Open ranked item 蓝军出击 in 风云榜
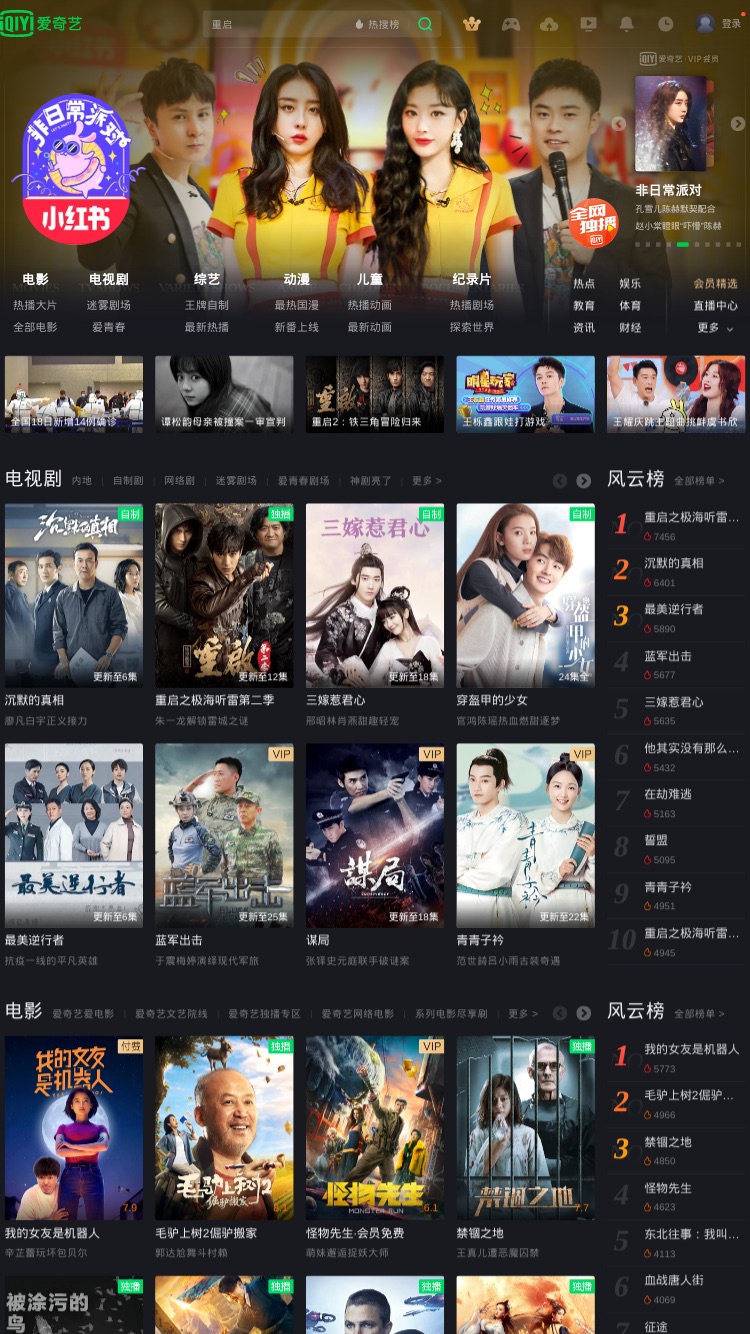Image resolution: width=750 pixels, height=1334 pixels. tap(668, 656)
